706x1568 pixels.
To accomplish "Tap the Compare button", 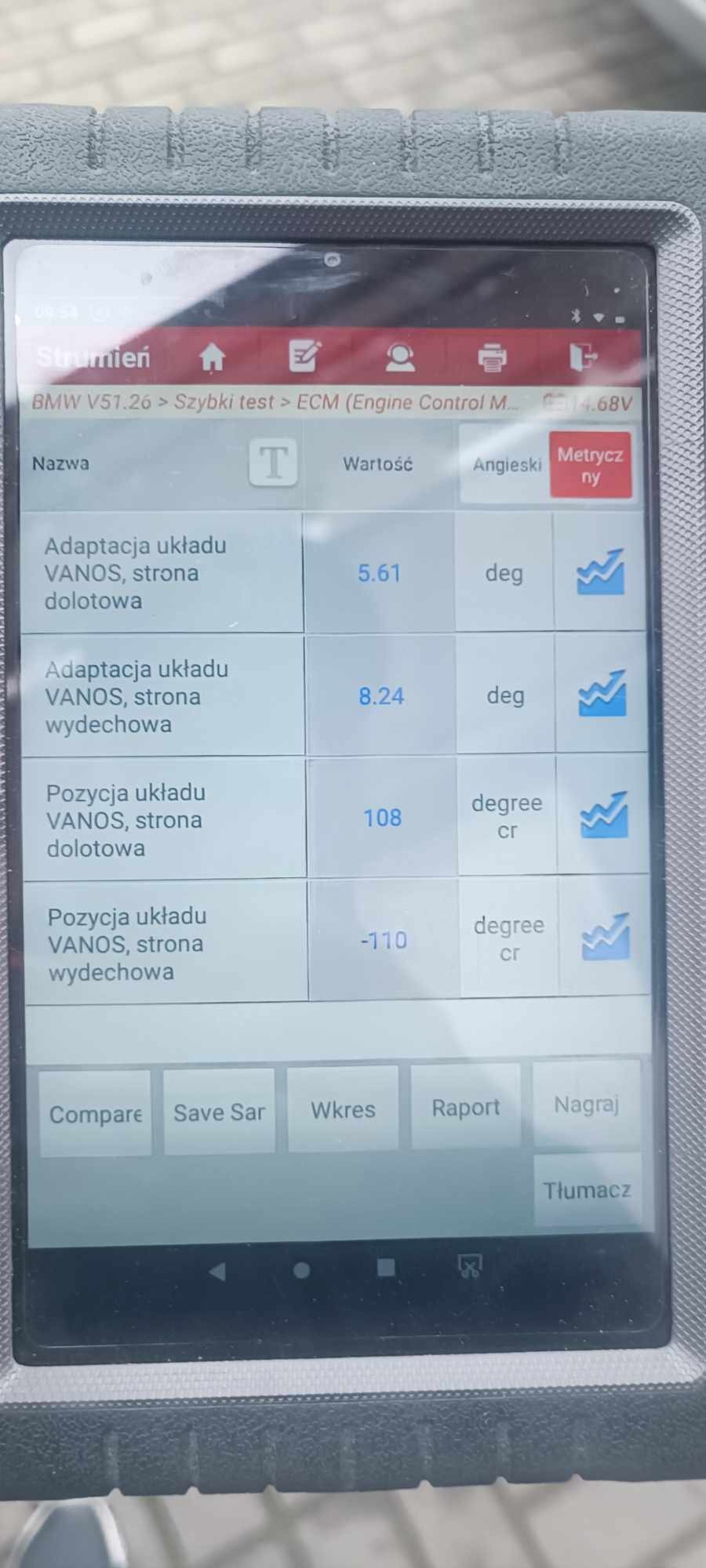I will pos(95,1114).
